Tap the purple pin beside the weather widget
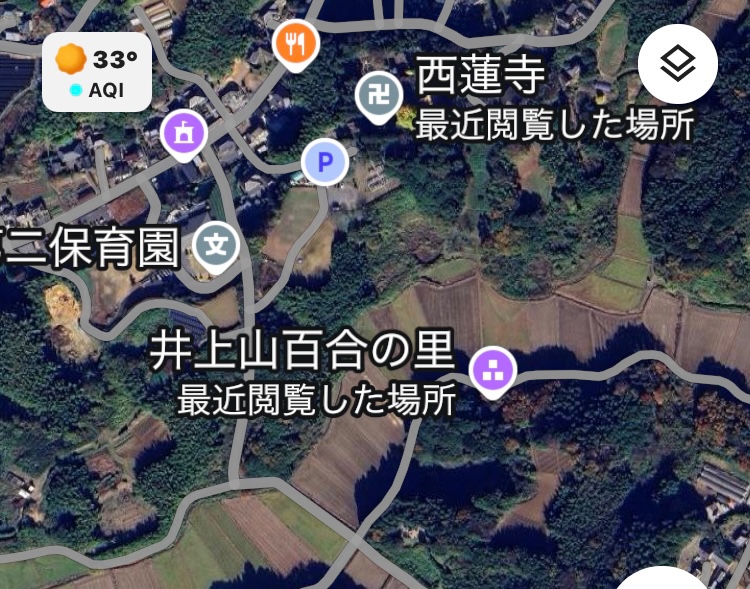The image size is (750, 589). 185,133
